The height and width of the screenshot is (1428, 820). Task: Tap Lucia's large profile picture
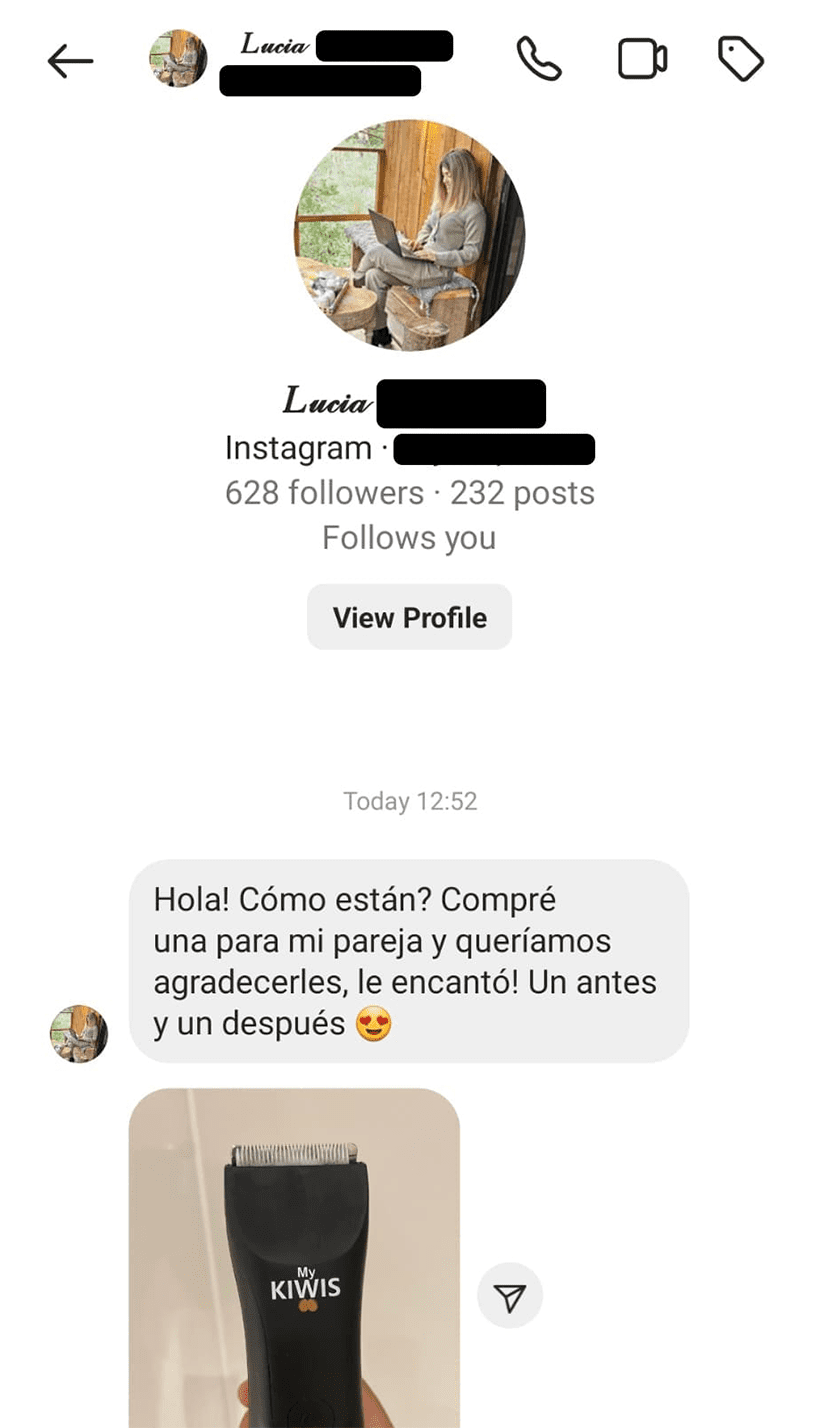409,235
